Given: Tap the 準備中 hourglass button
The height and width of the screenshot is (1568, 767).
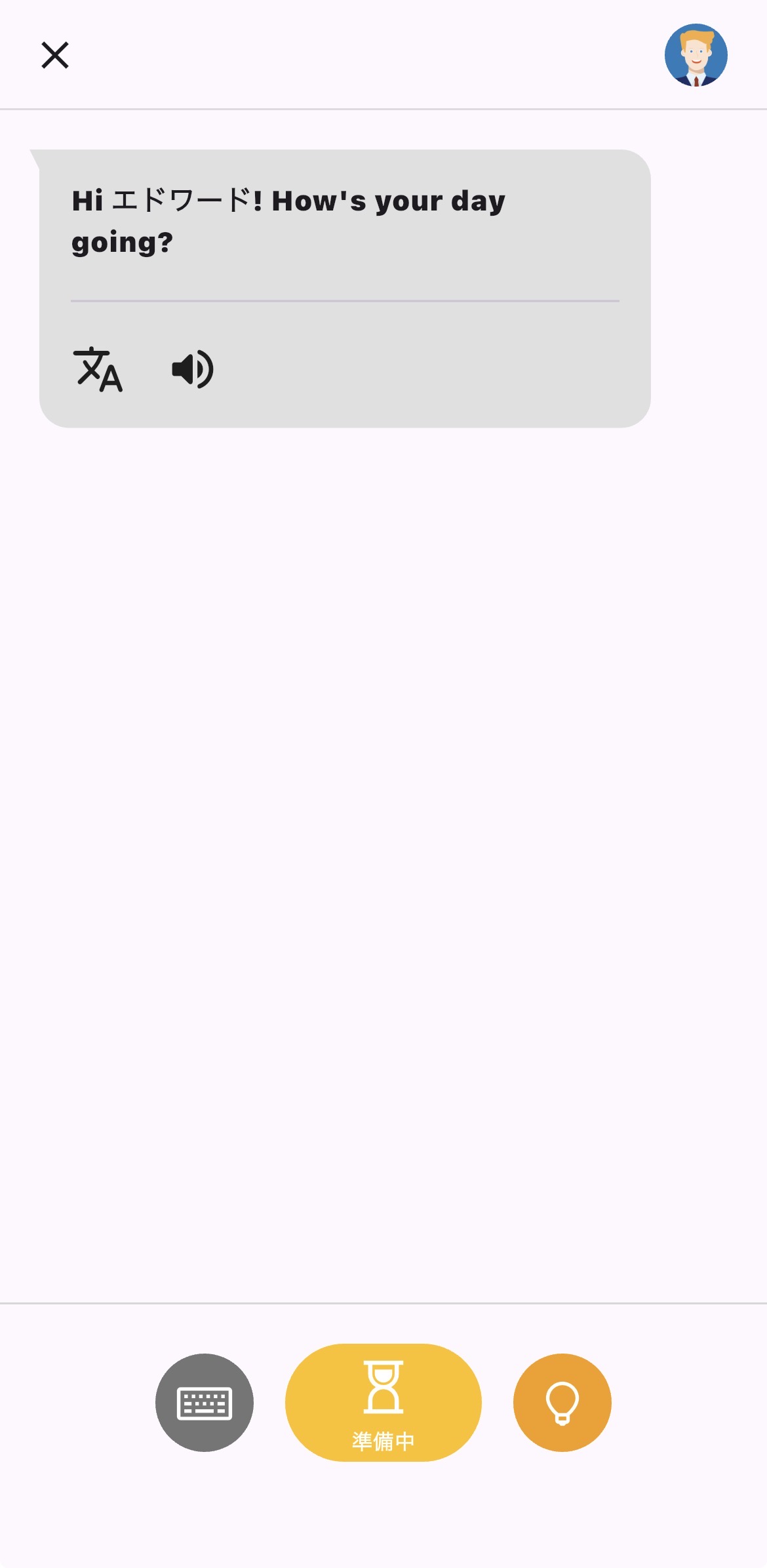Looking at the screenshot, I should tap(383, 1402).
